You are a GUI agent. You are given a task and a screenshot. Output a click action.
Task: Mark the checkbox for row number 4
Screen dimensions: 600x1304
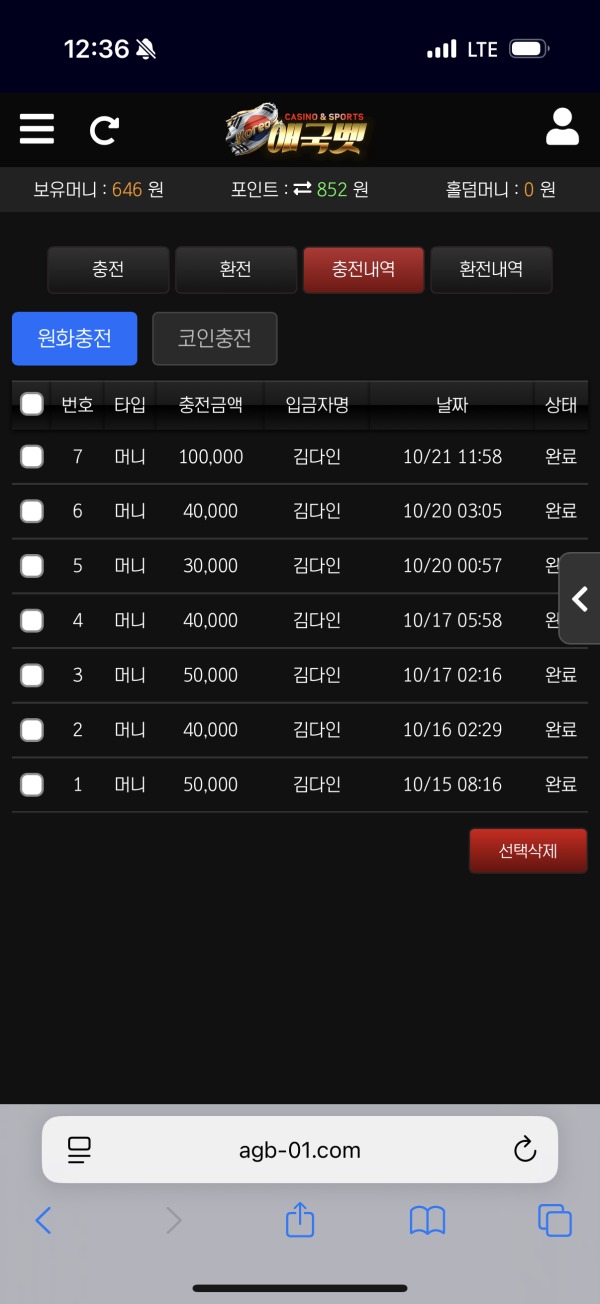[32, 621]
